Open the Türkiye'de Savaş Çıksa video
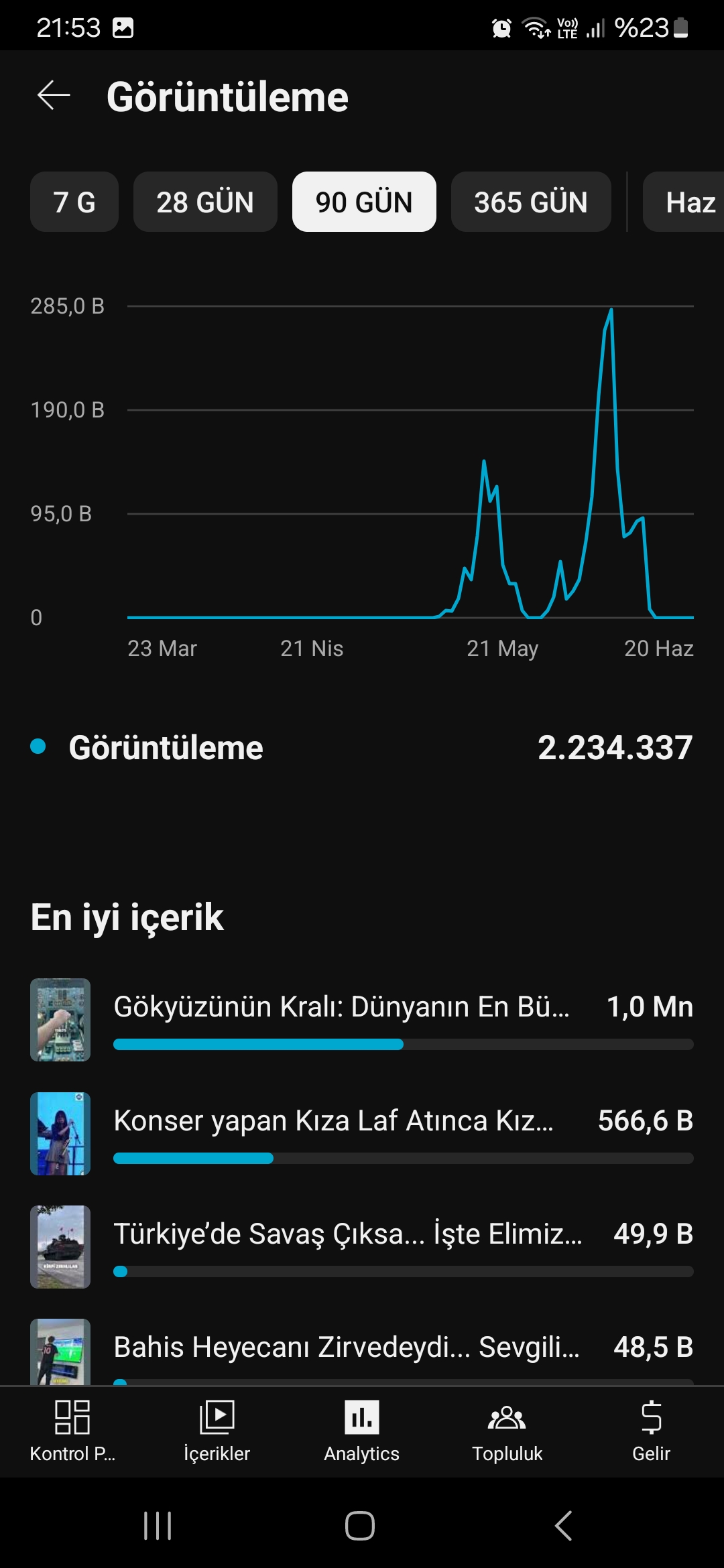 coord(362,1247)
